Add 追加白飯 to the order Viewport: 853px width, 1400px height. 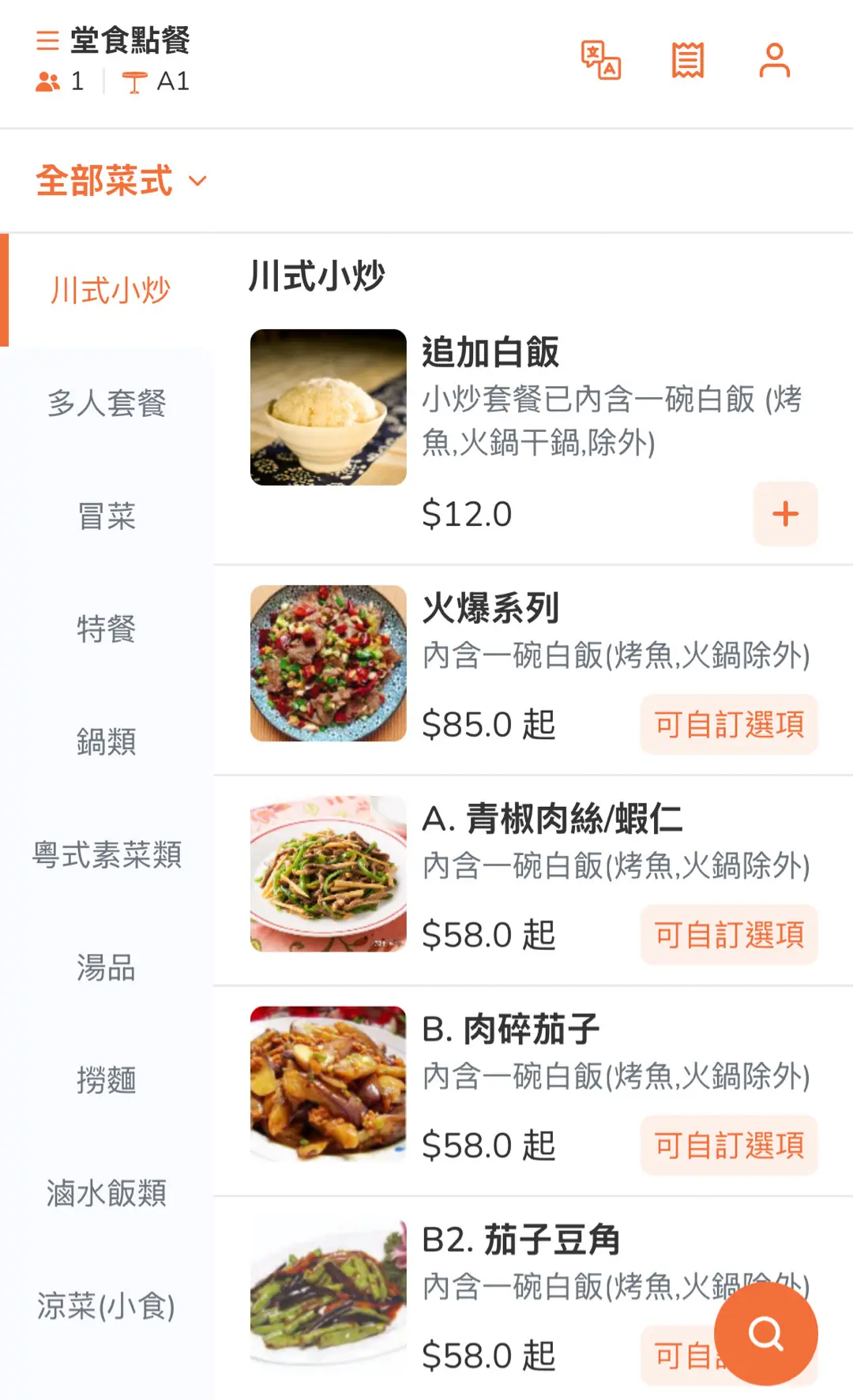point(785,514)
